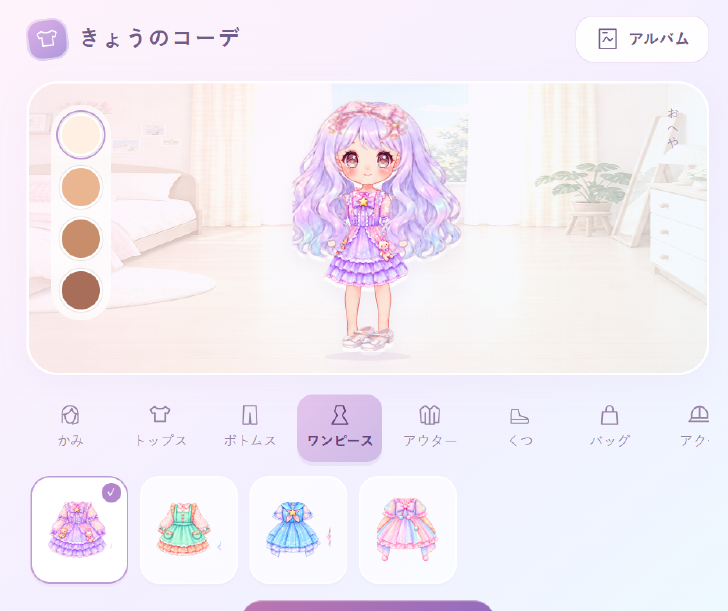Open the バッグ bag tab
The image size is (728, 611).
pyautogui.click(x=610, y=426)
